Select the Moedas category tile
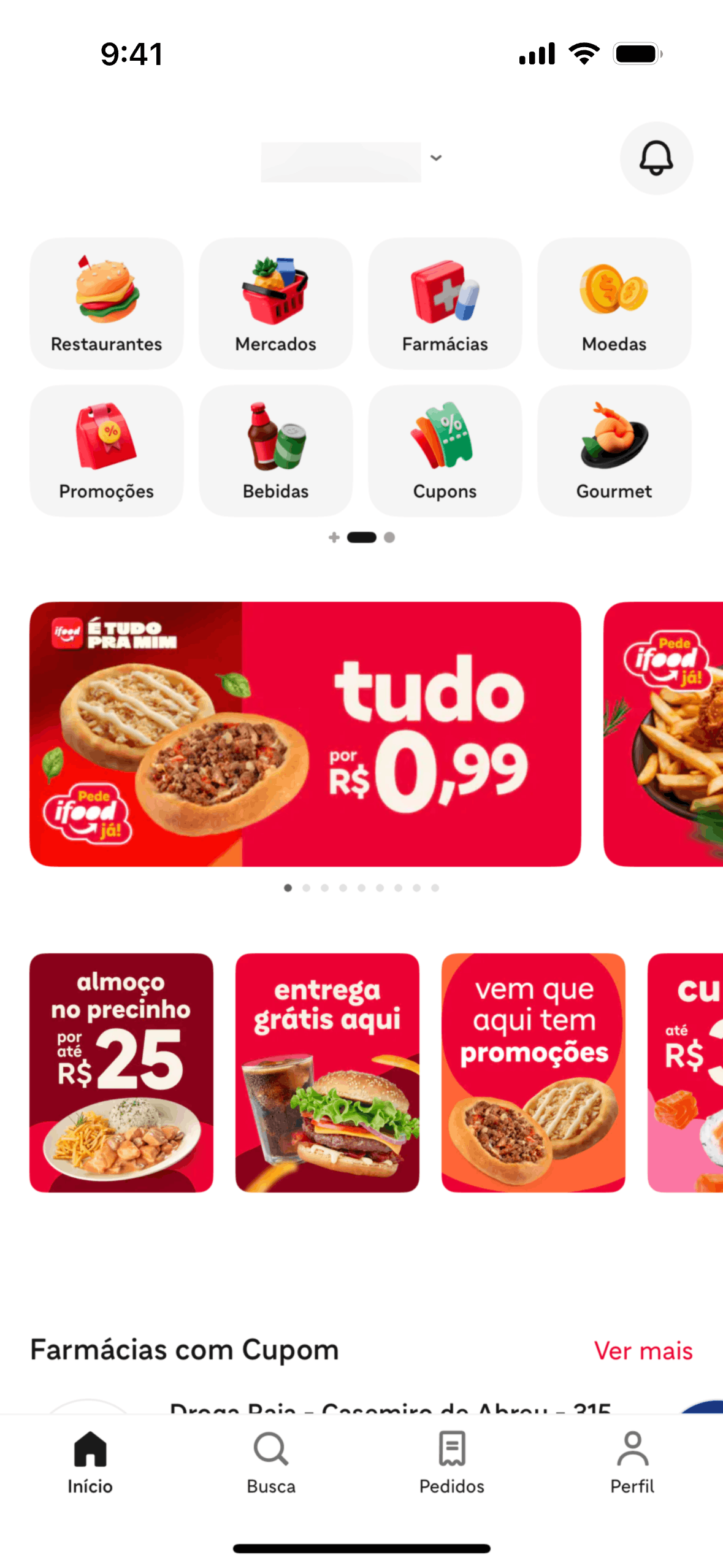723x1568 pixels. coord(614,304)
